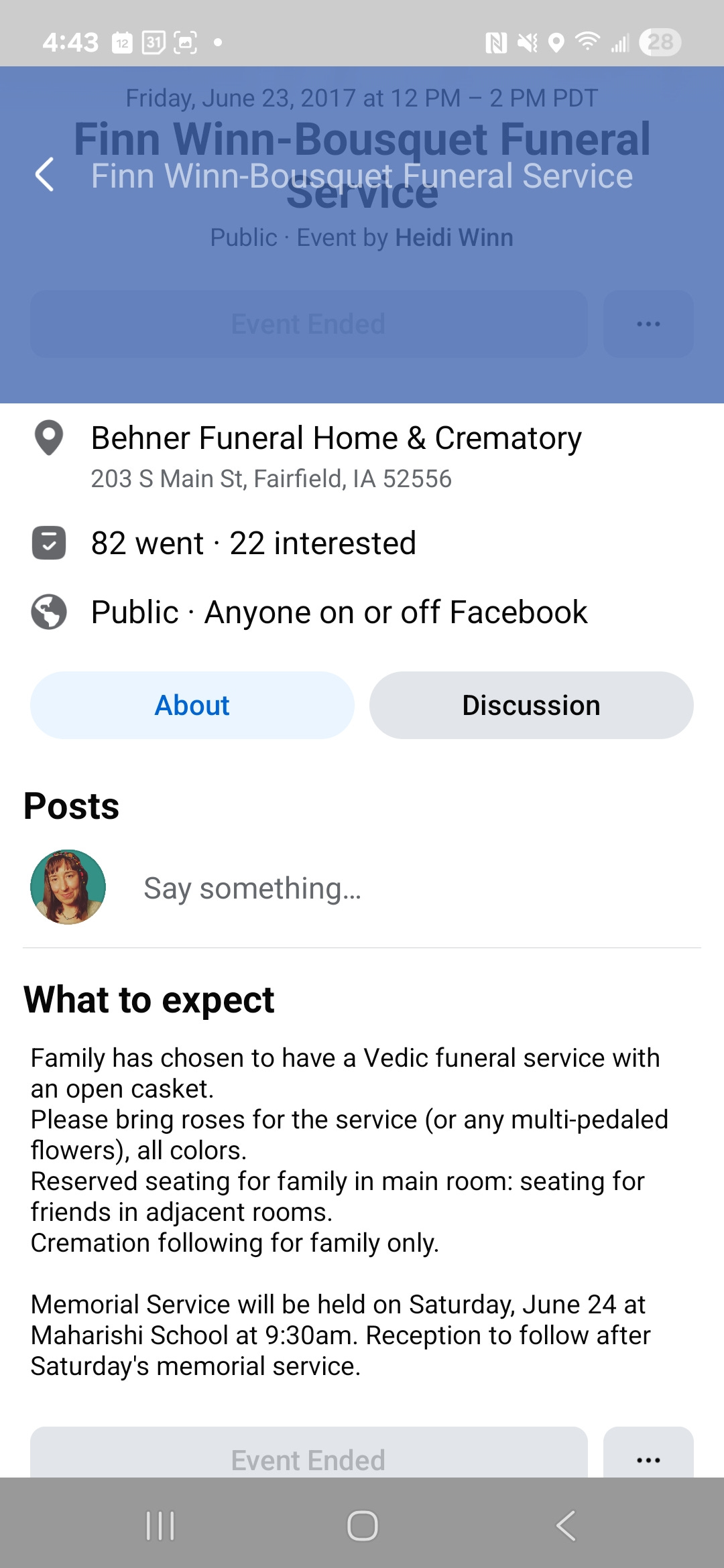The height and width of the screenshot is (1568, 724).
Task: Switch to the Discussion tab
Action: [x=531, y=706]
